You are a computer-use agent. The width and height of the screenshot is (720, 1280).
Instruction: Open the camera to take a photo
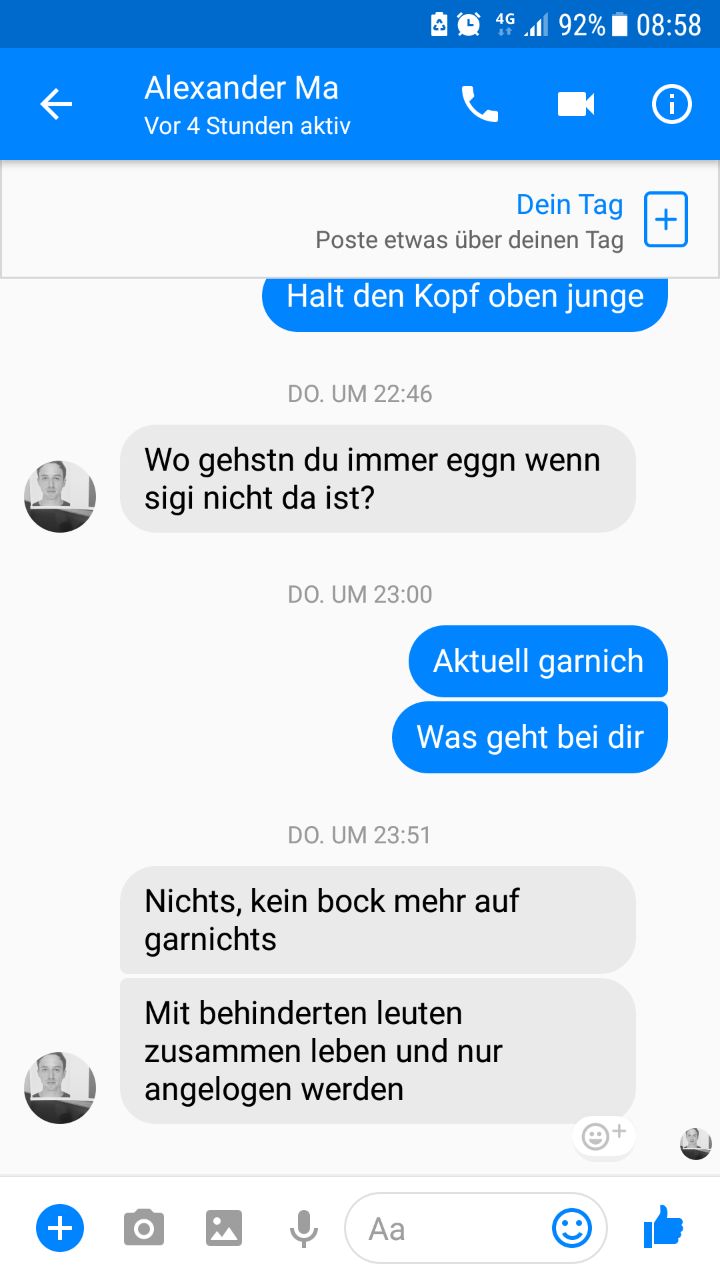pyautogui.click(x=144, y=1228)
